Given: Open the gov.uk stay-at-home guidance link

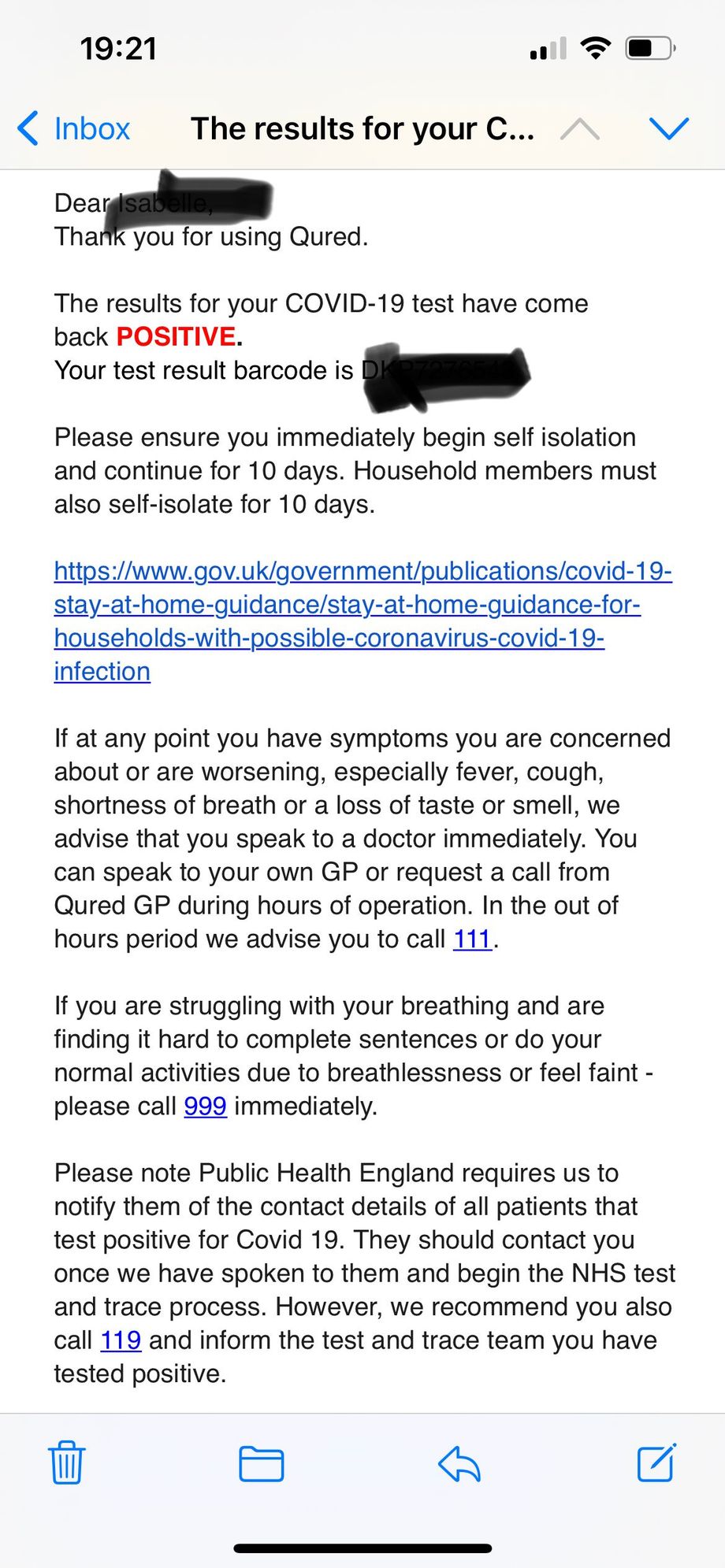Looking at the screenshot, I should [347, 605].
